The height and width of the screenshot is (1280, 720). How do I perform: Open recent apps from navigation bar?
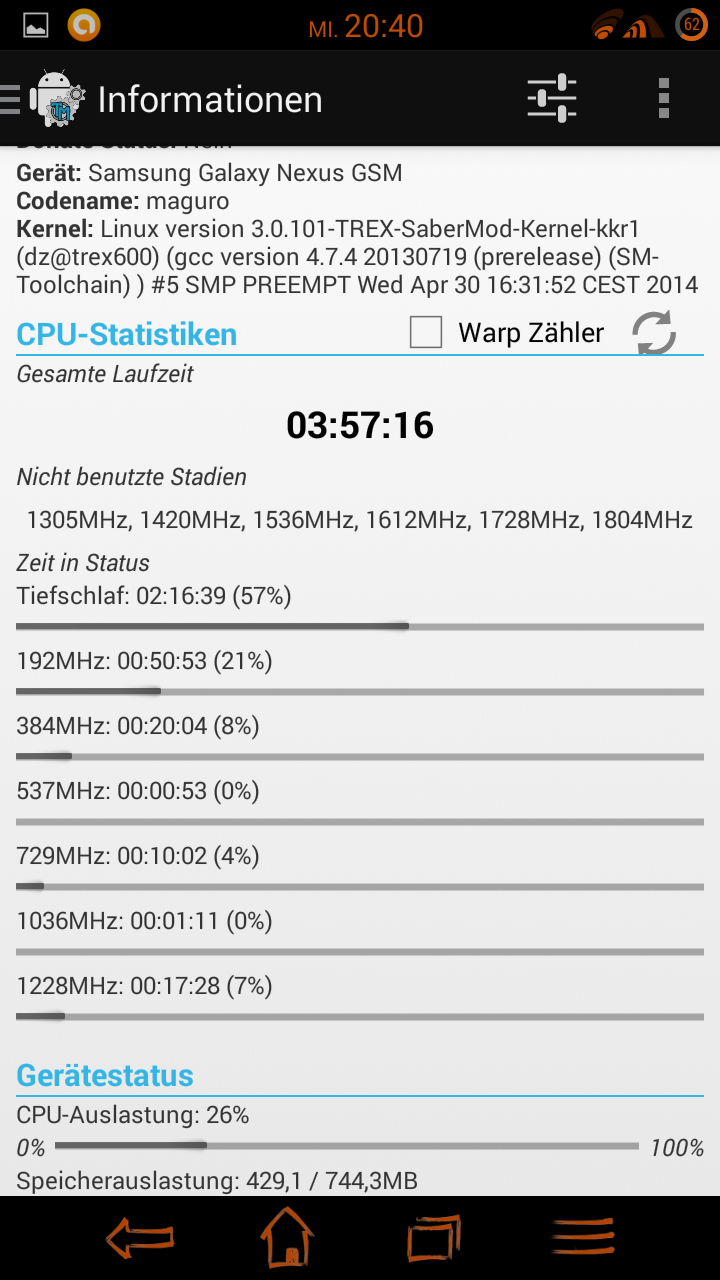tap(434, 1239)
